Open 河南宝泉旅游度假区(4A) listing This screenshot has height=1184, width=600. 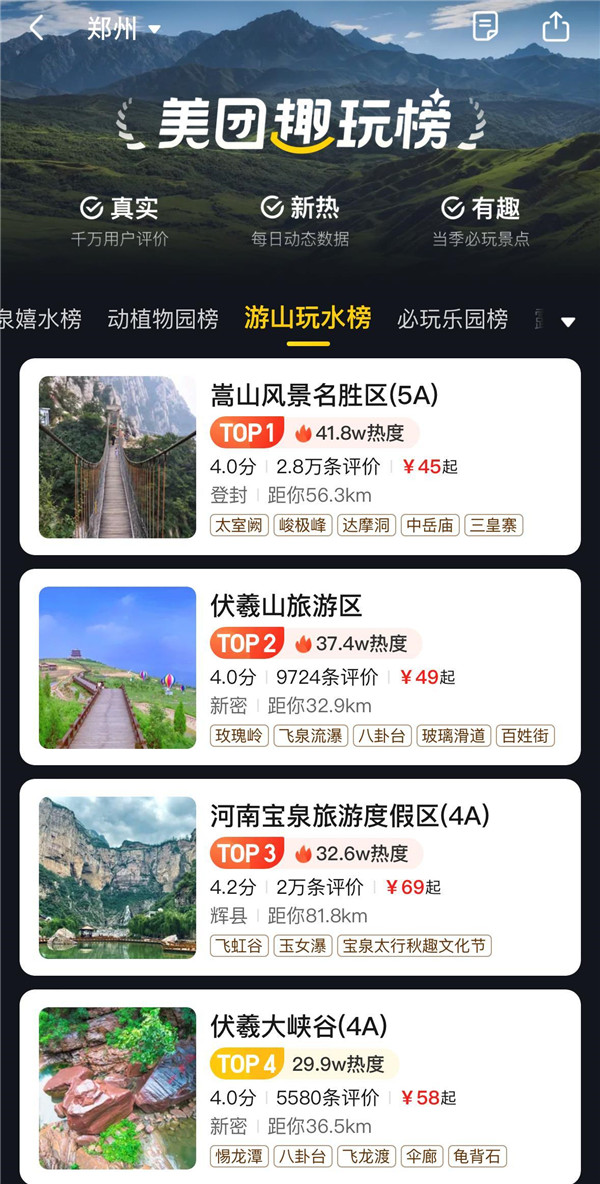(x=300, y=877)
